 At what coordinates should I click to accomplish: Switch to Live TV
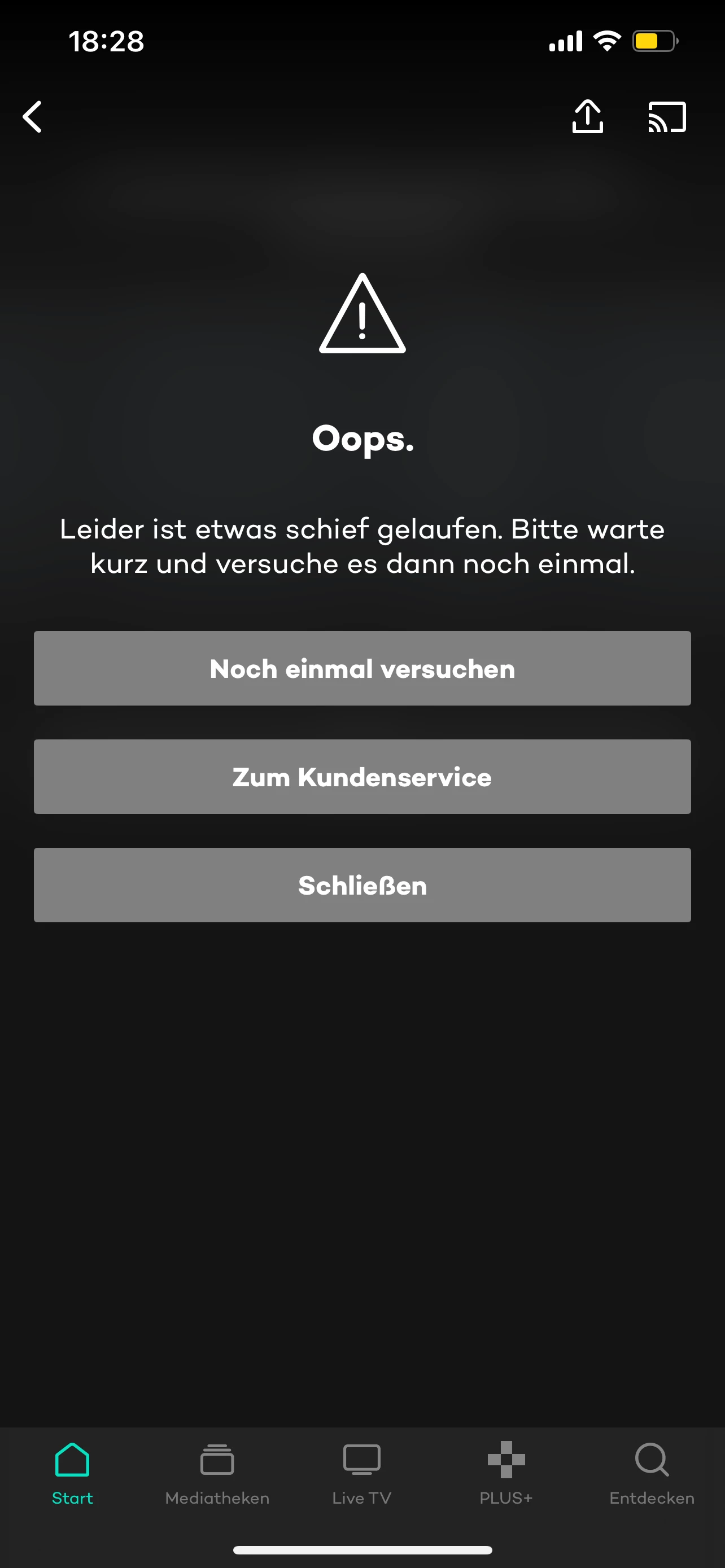361,1472
